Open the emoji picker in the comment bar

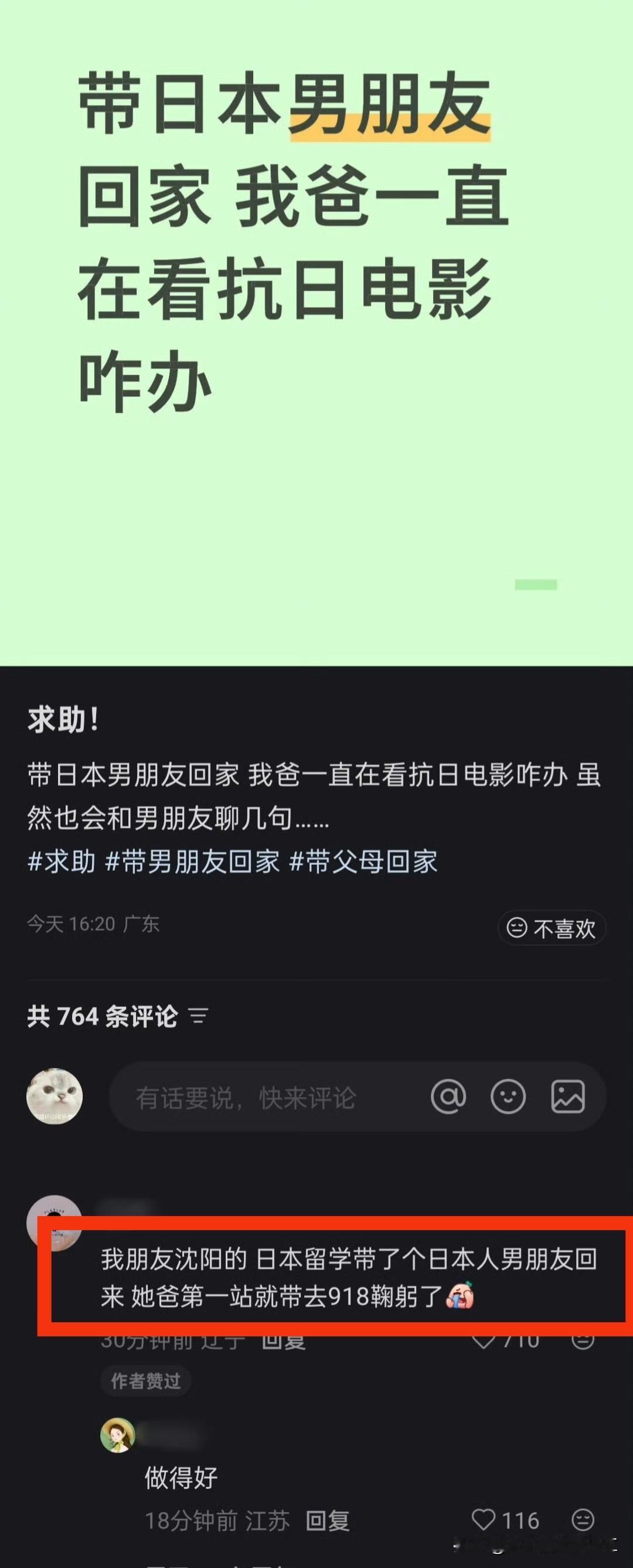[x=509, y=1097]
